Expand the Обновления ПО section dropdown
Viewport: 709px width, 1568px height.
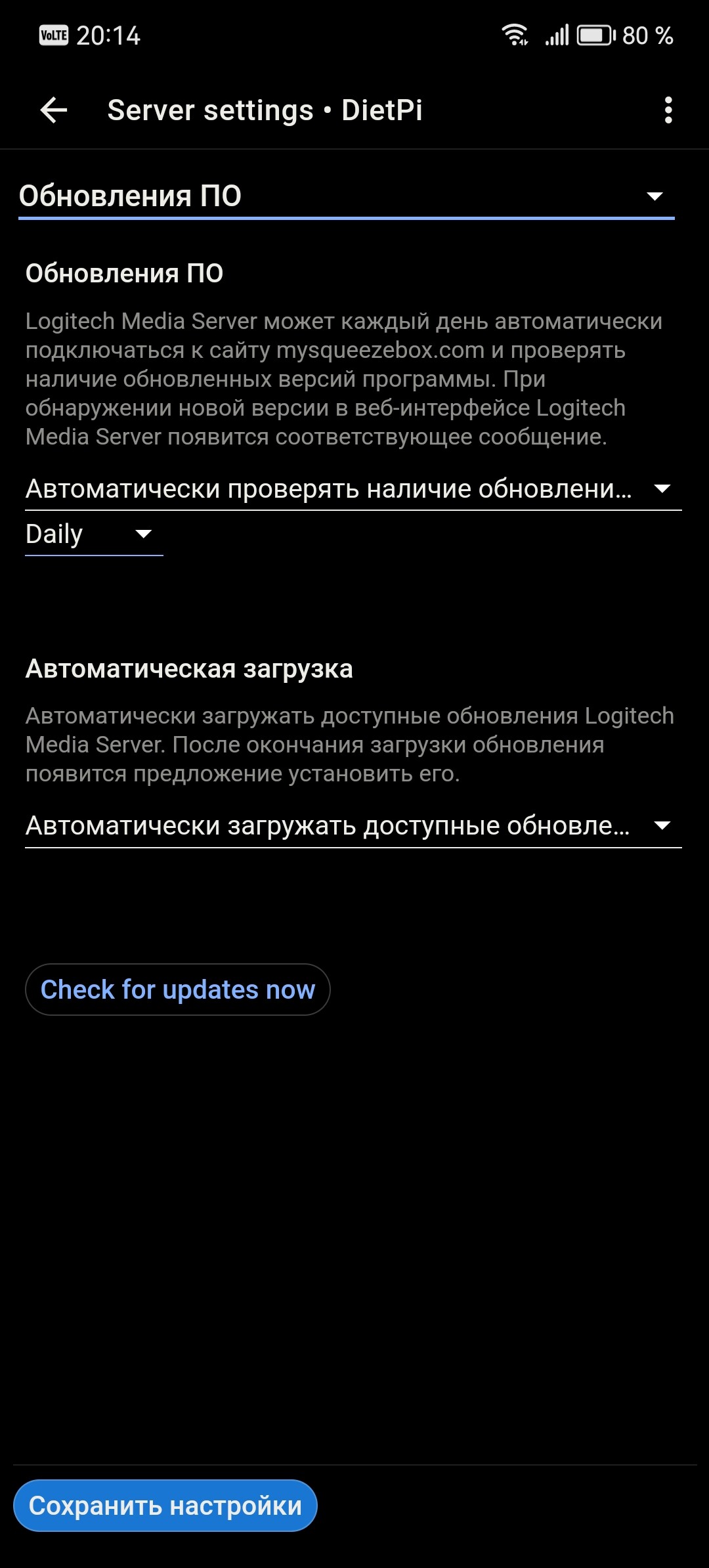[347, 196]
